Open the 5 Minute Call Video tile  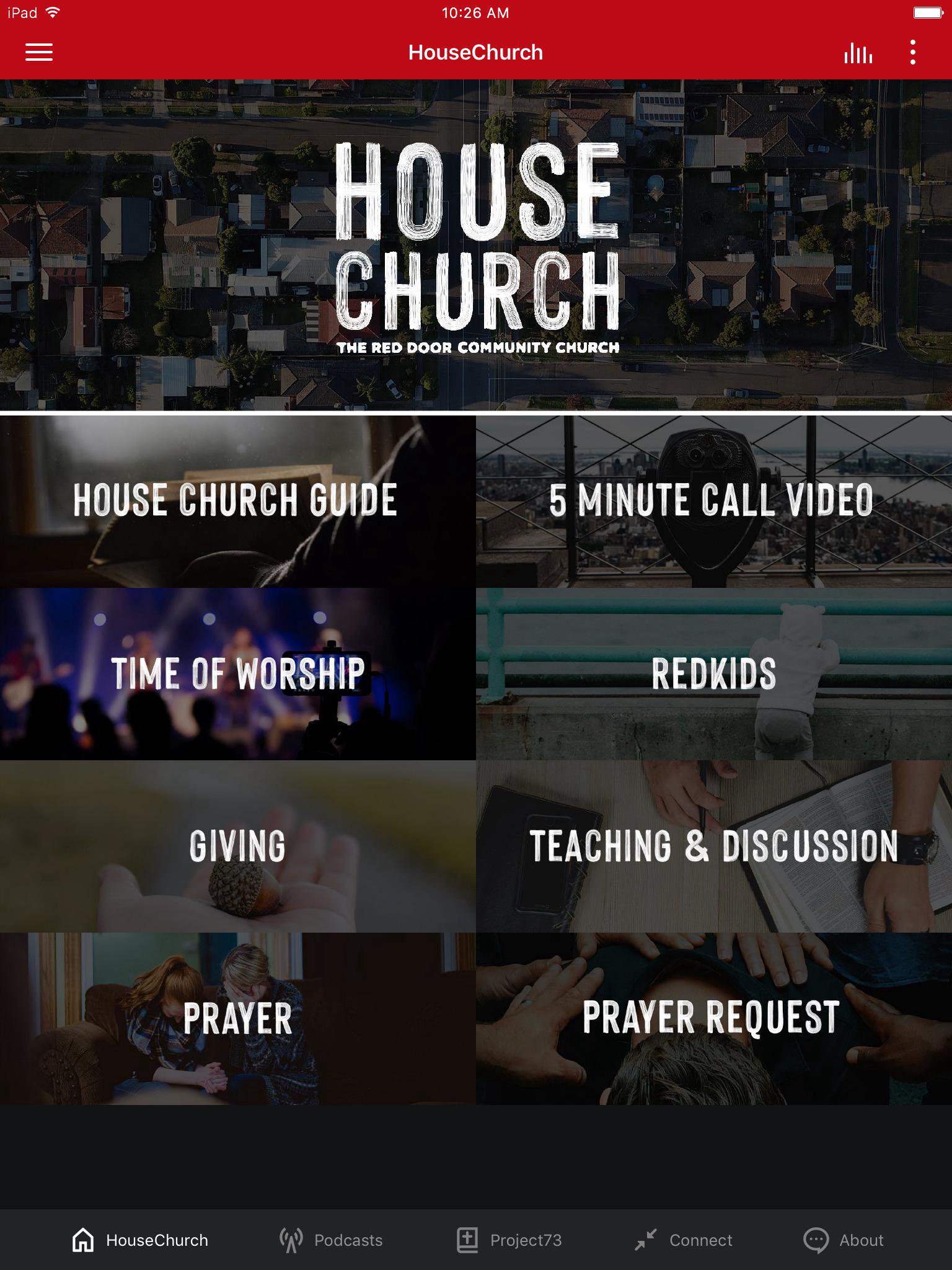pos(713,501)
